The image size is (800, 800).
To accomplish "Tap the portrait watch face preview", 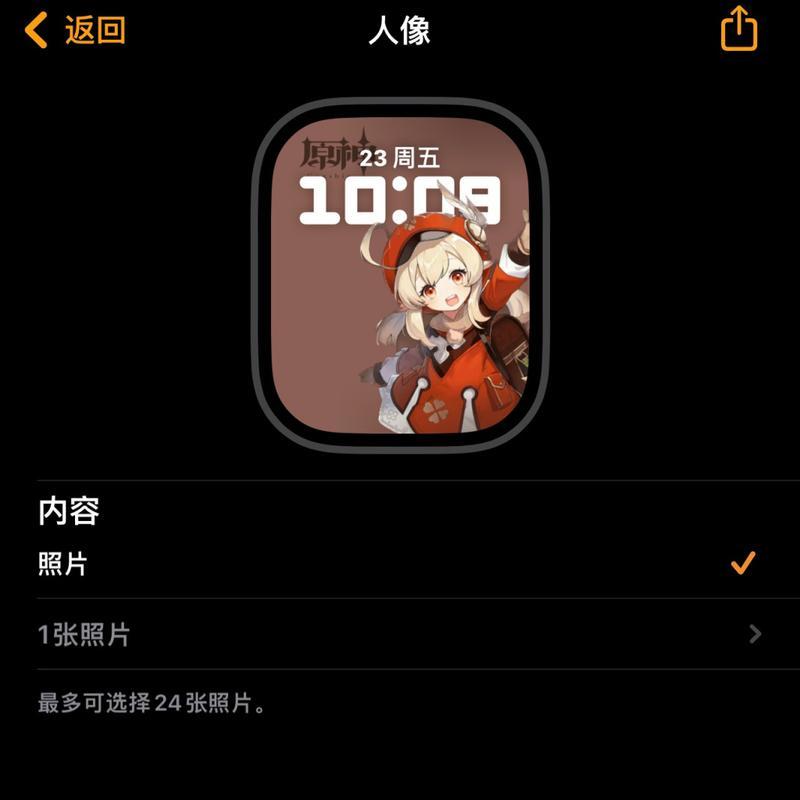I will [x=400, y=275].
